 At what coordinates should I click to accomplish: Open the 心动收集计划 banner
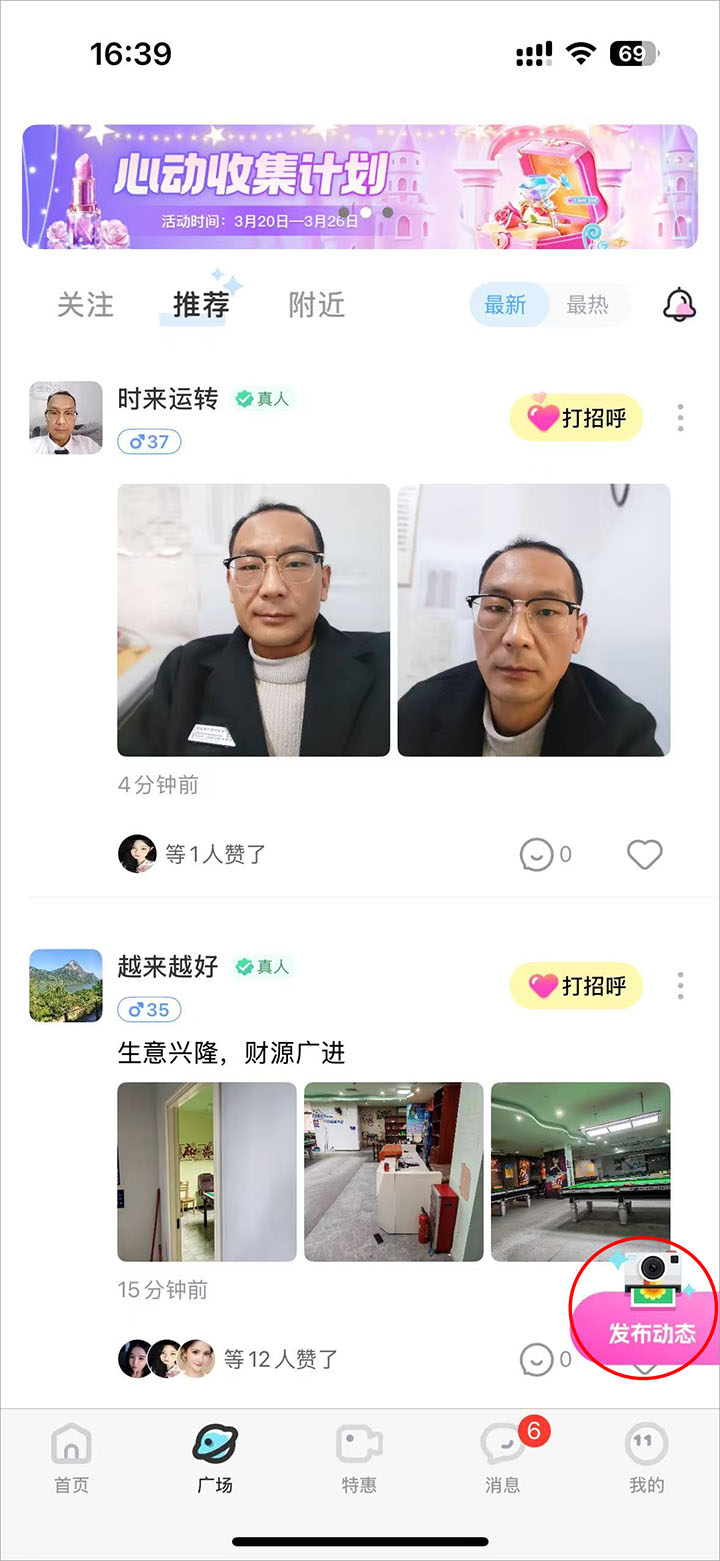click(360, 186)
